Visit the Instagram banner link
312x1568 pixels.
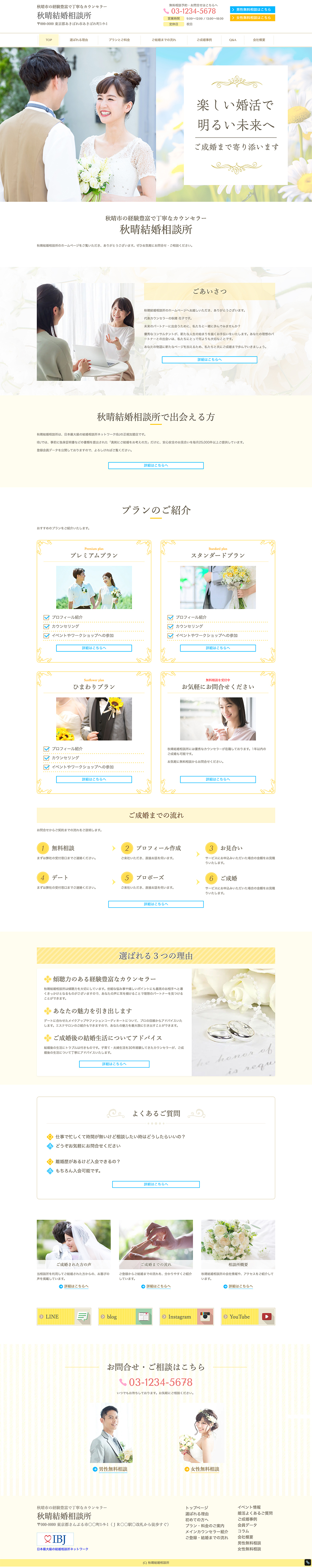click(x=187, y=1316)
